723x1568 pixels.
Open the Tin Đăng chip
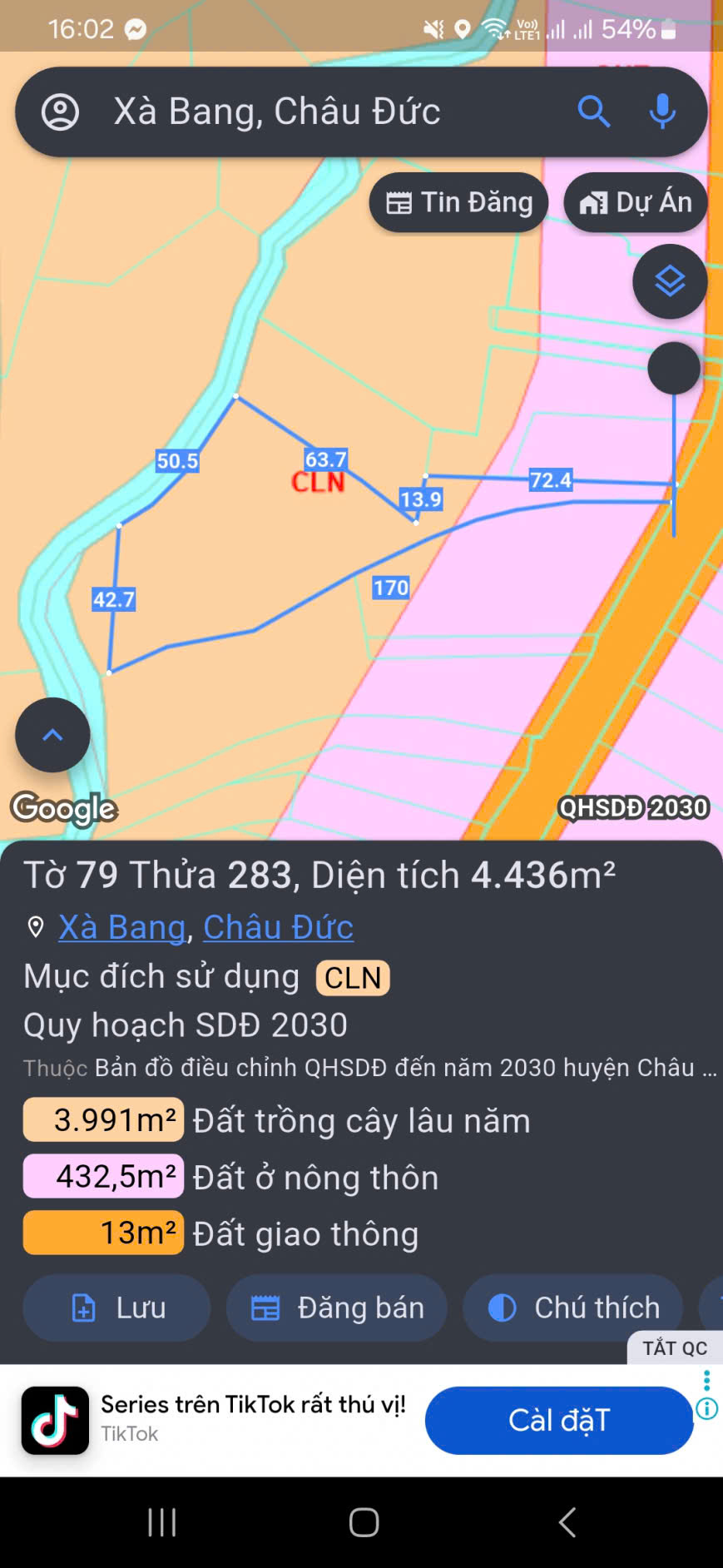[459, 202]
